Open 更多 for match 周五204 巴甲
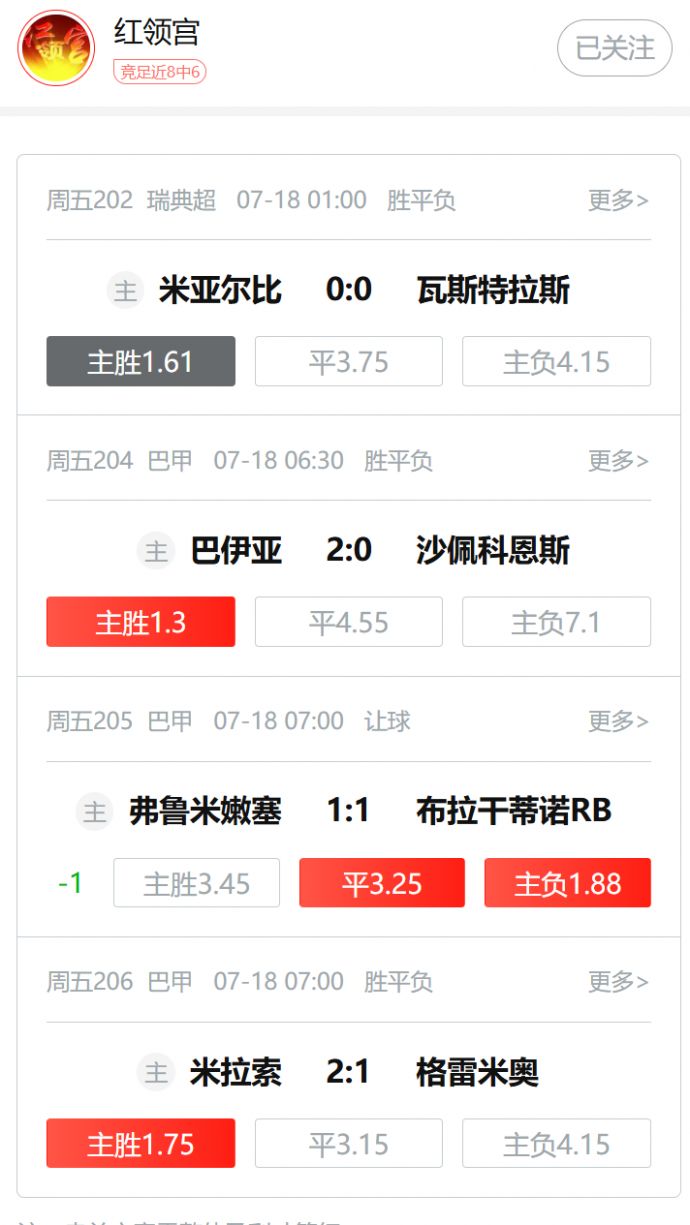 coord(618,461)
